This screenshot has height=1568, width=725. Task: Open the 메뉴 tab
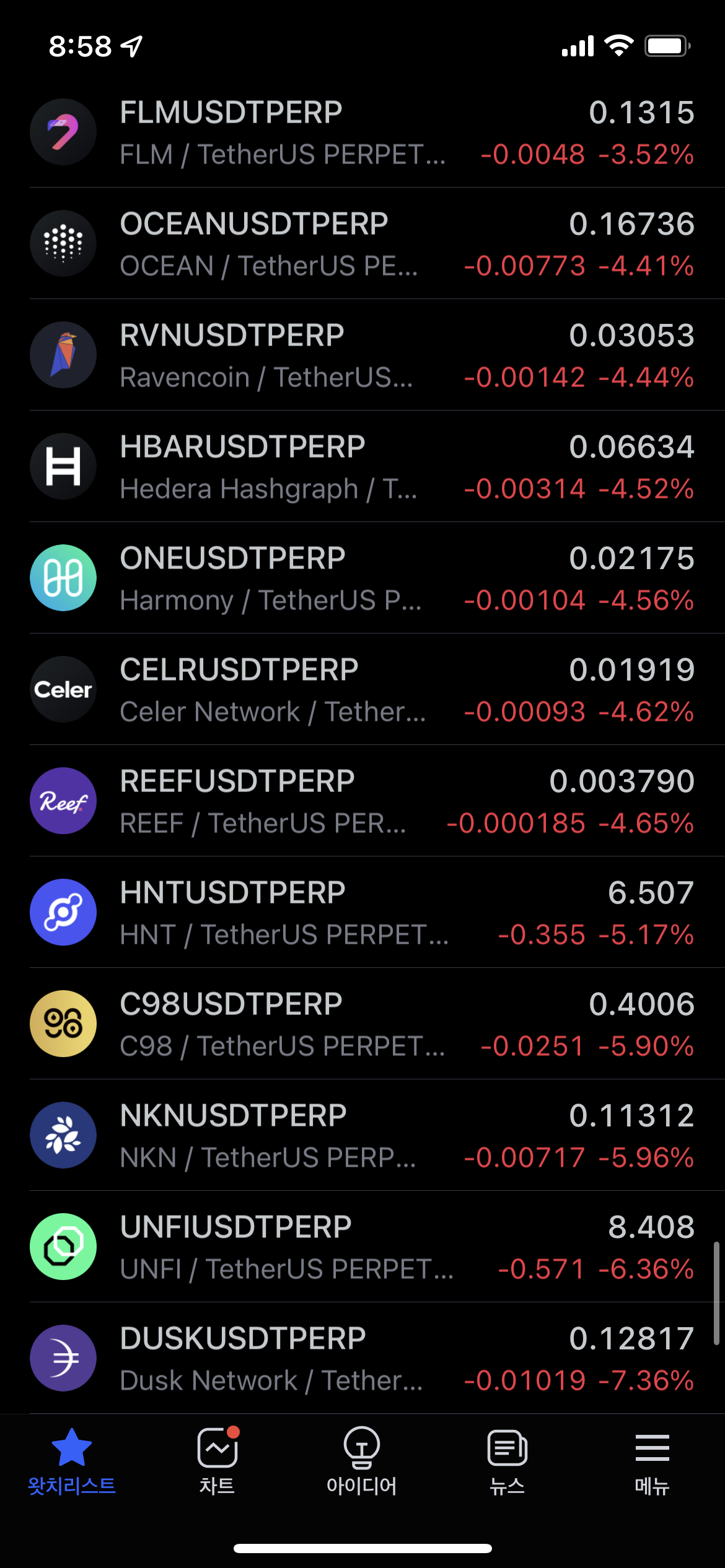click(652, 1462)
